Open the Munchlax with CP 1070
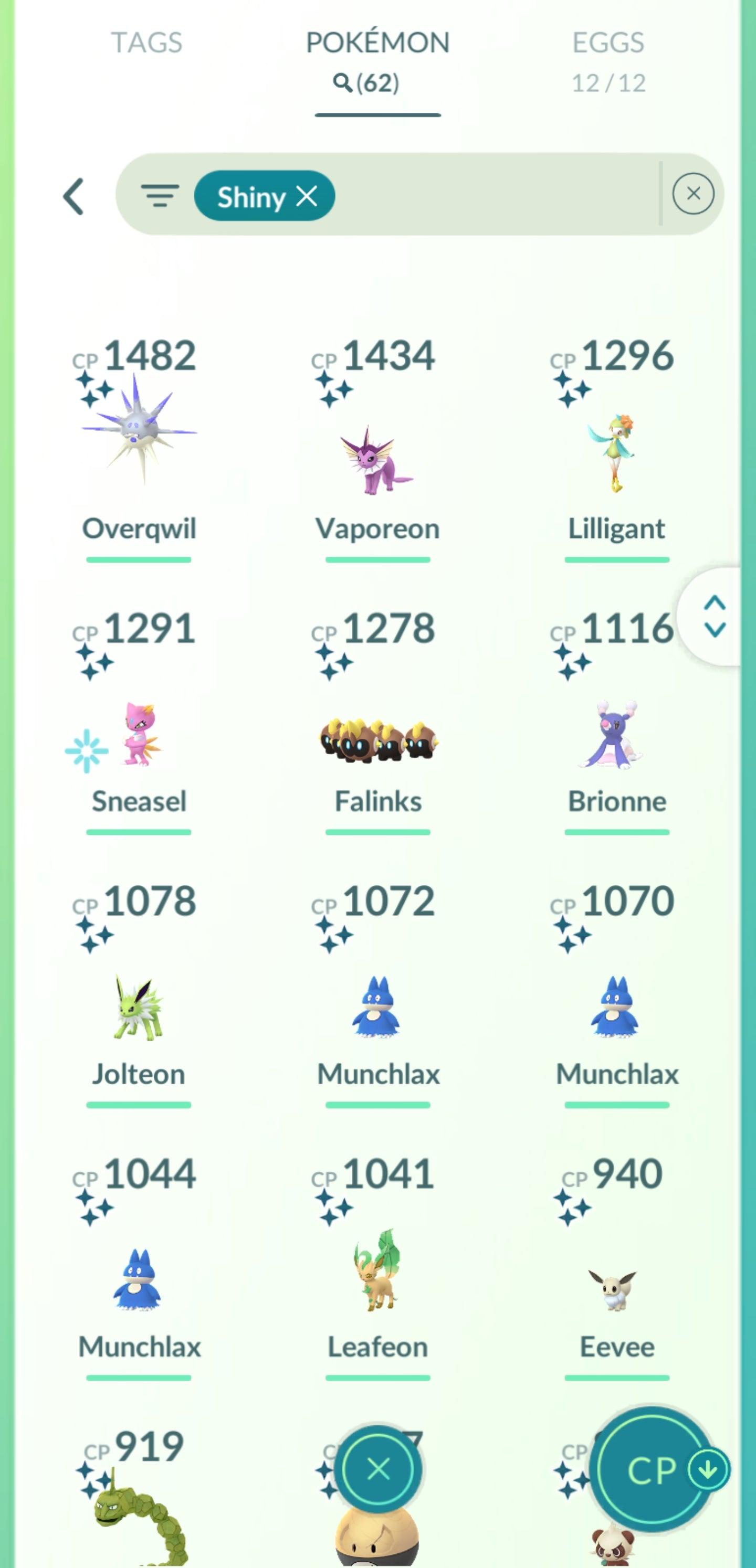 pyautogui.click(x=616, y=1008)
